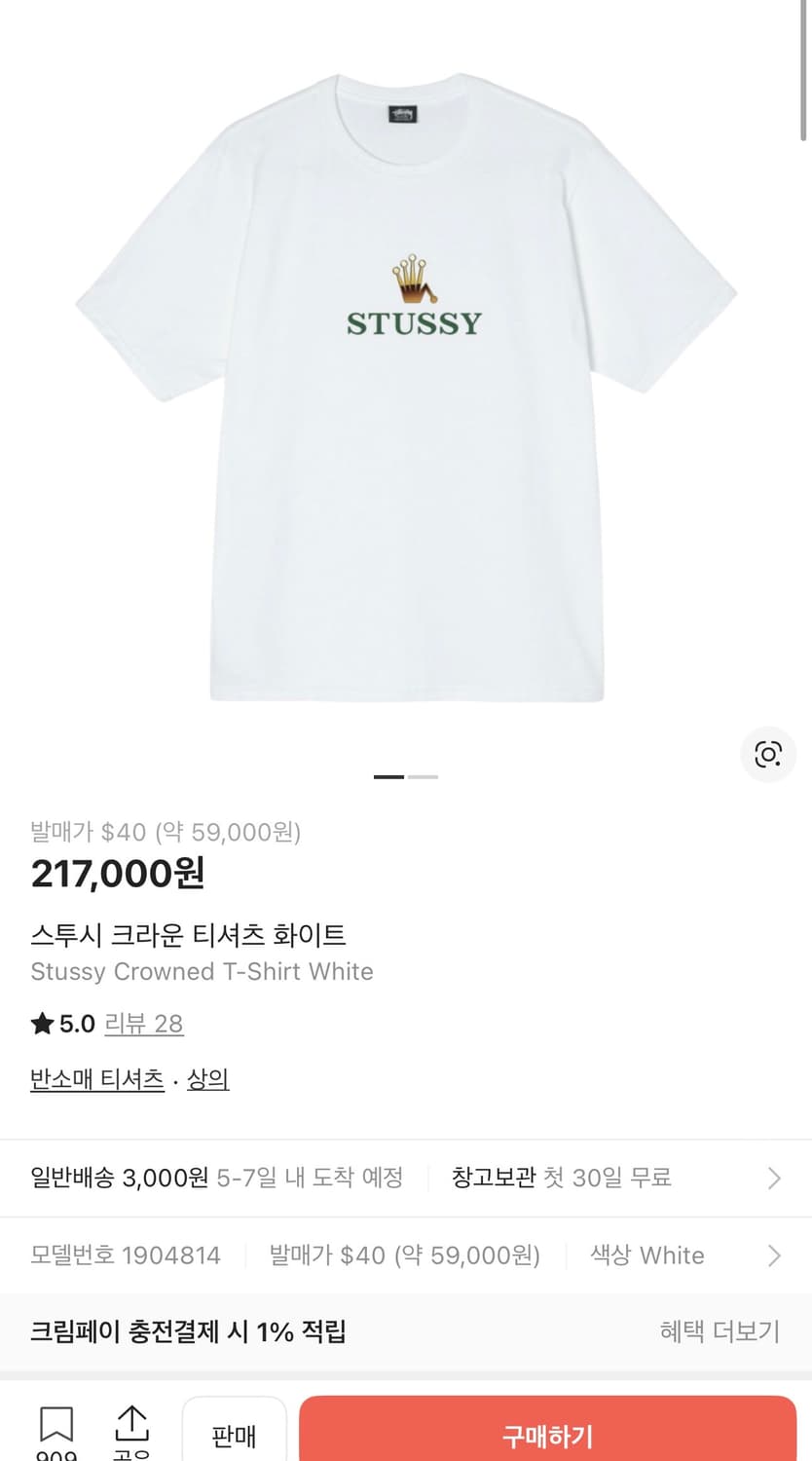Select the second carousel dot indicator
812x1461 pixels.
click(424, 776)
